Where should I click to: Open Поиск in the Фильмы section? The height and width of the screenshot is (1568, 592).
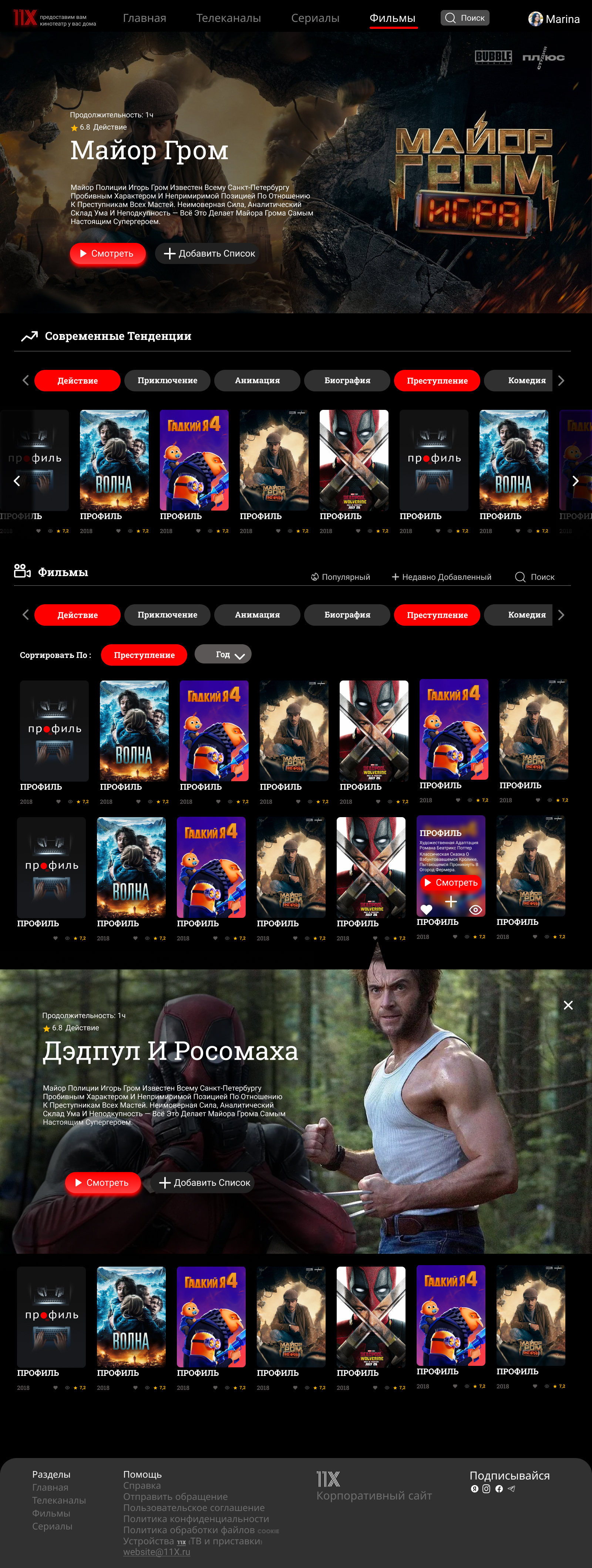click(x=535, y=577)
